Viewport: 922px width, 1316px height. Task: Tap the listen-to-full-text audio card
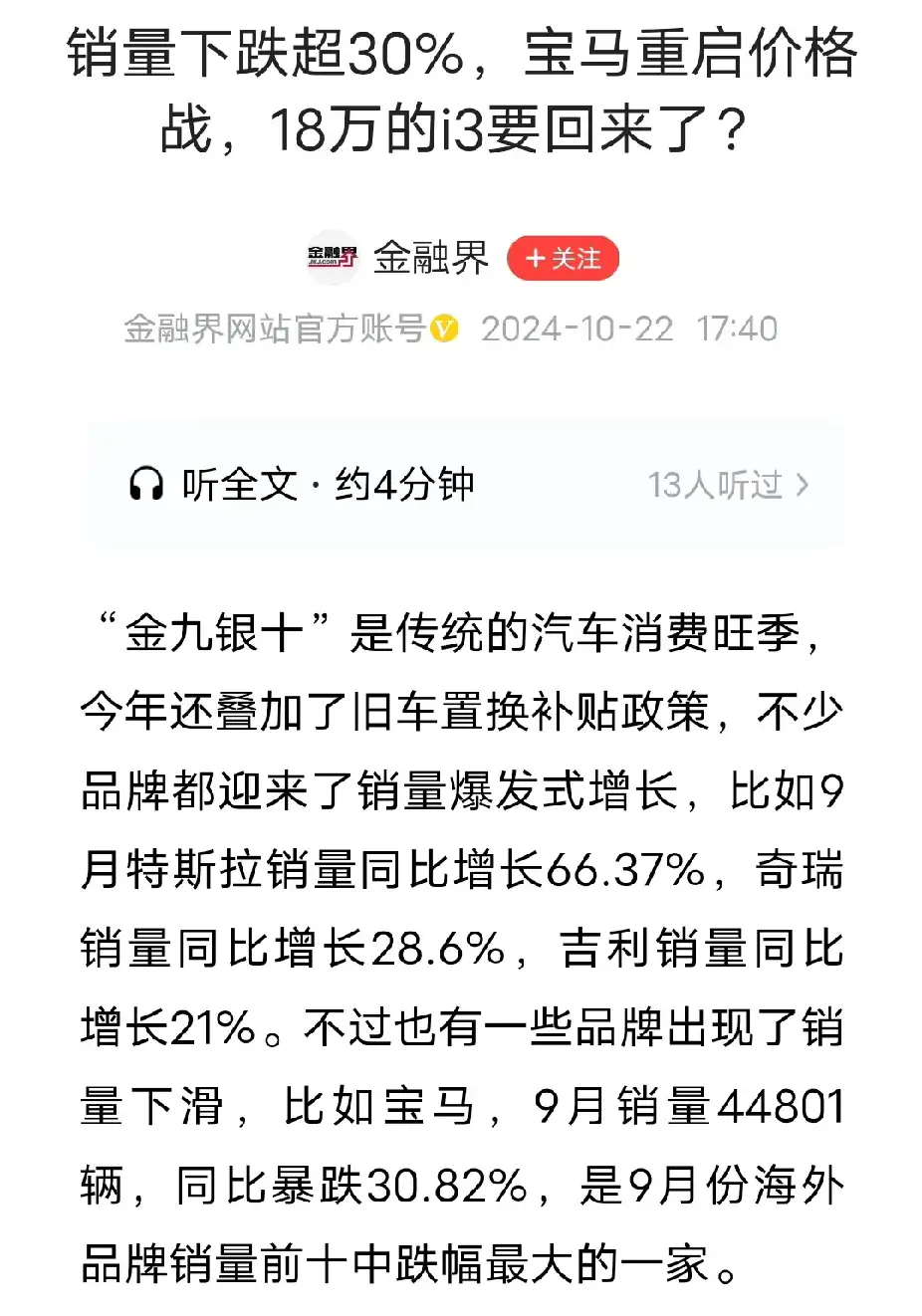pyautogui.click(x=461, y=485)
